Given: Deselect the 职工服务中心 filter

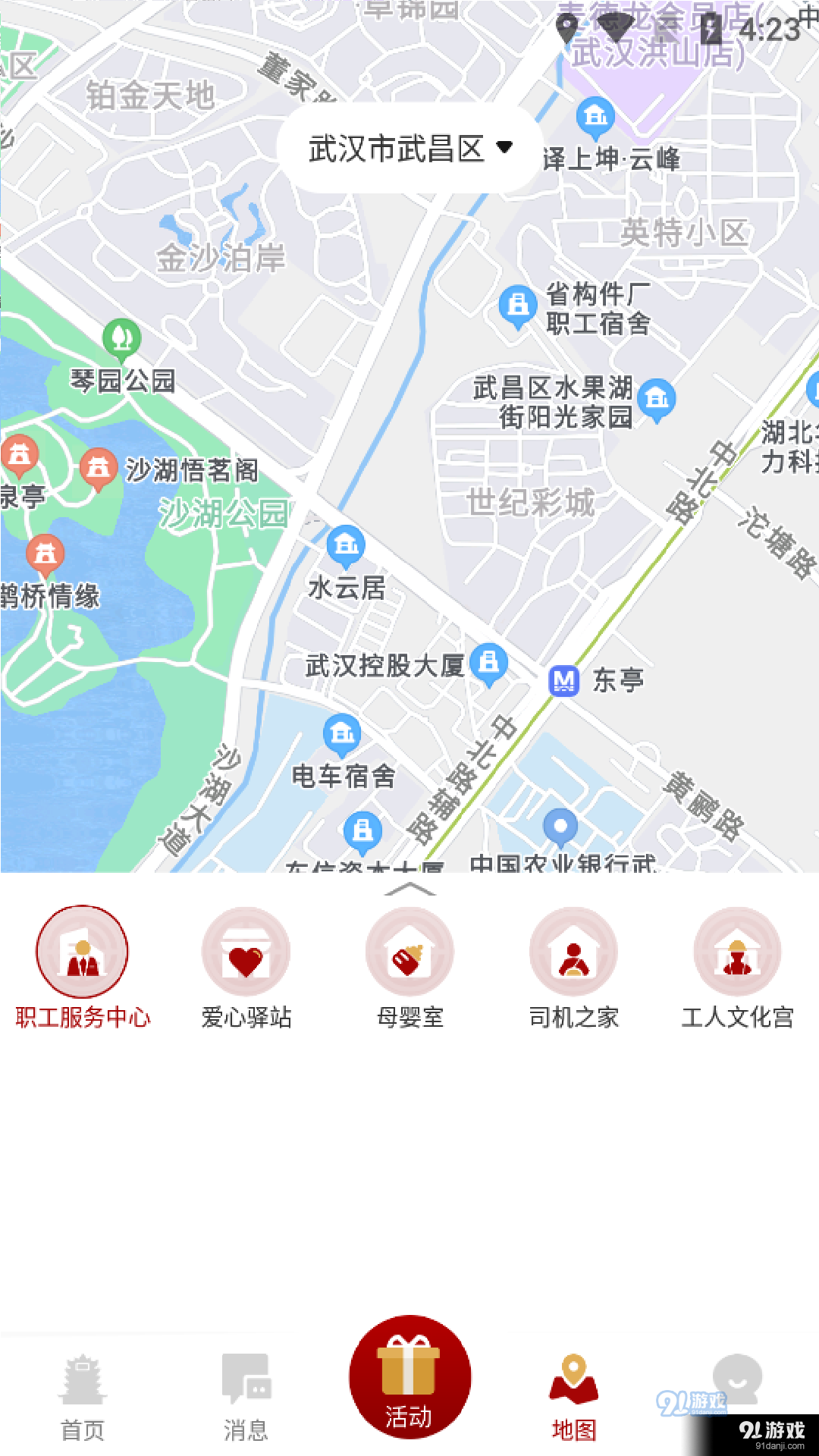Looking at the screenshot, I should click(x=81, y=950).
